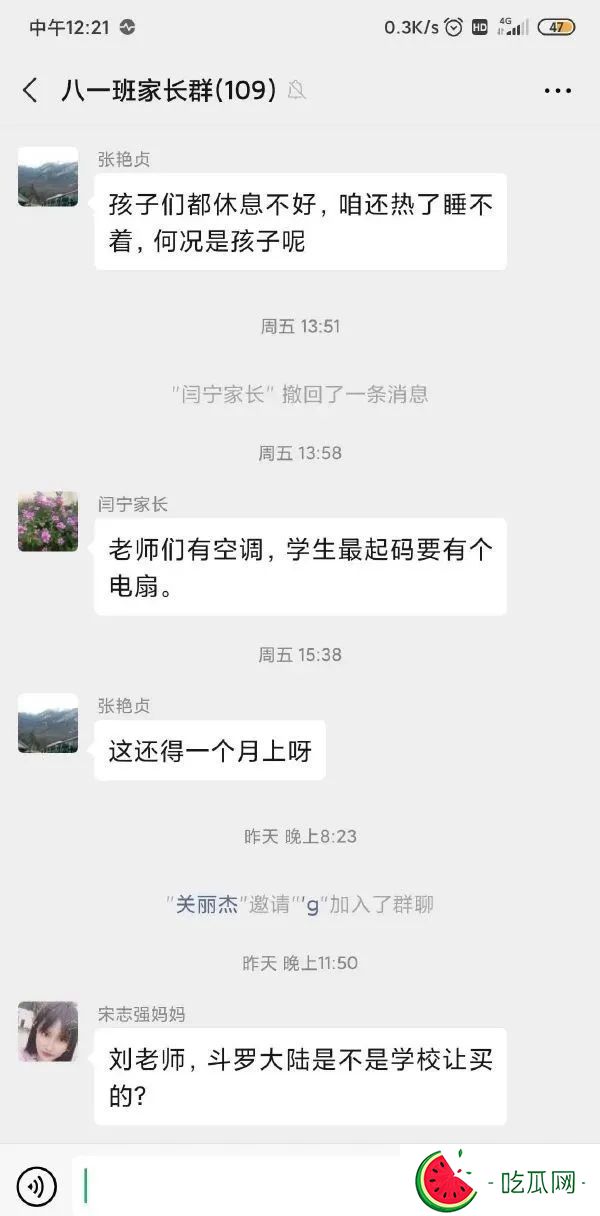Open 关丽杰's profile from the invite notice
600x1216 pixels.
click(x=207, y=905)
